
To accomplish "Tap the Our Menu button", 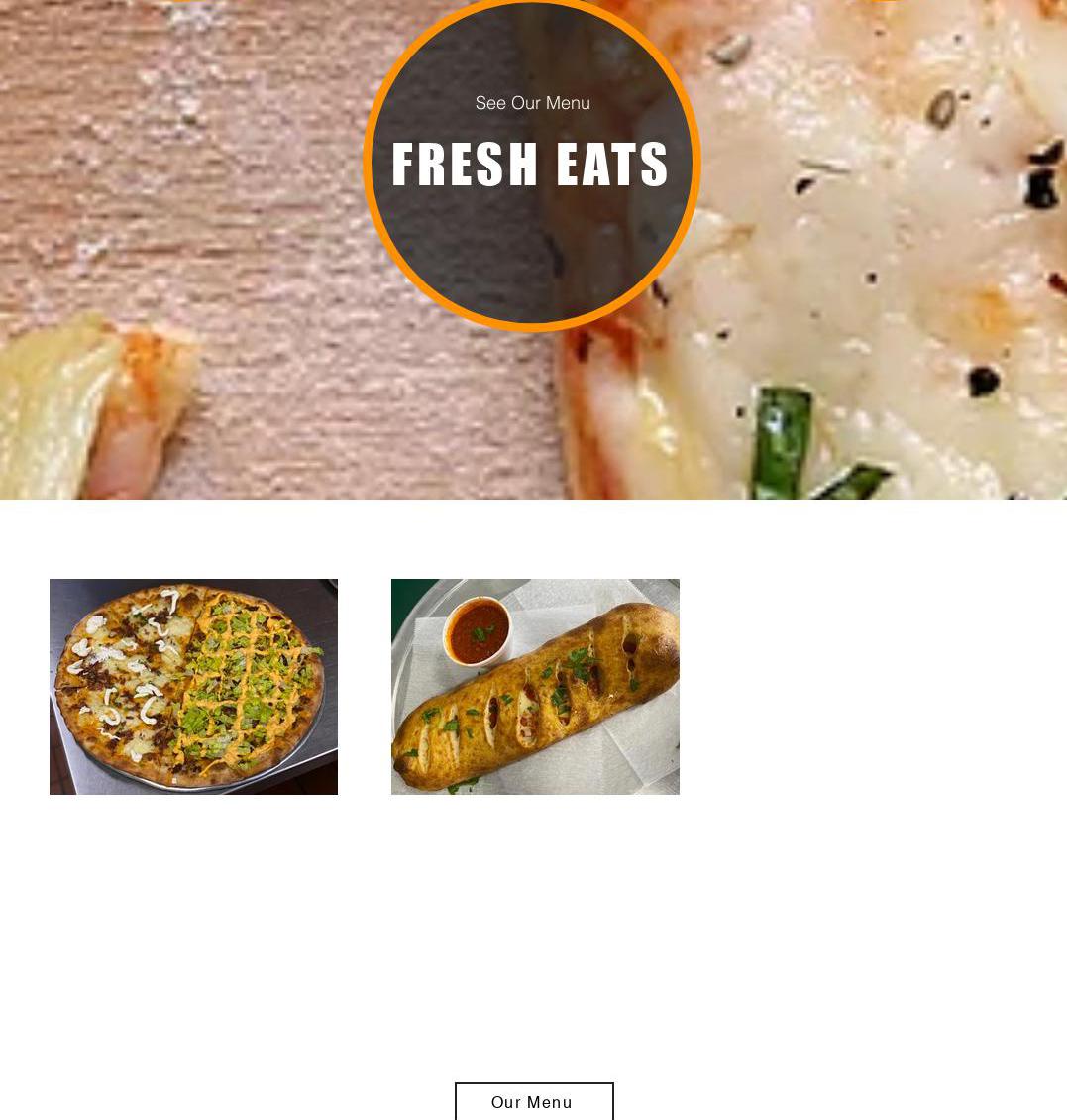I will tap(533, 1102).
